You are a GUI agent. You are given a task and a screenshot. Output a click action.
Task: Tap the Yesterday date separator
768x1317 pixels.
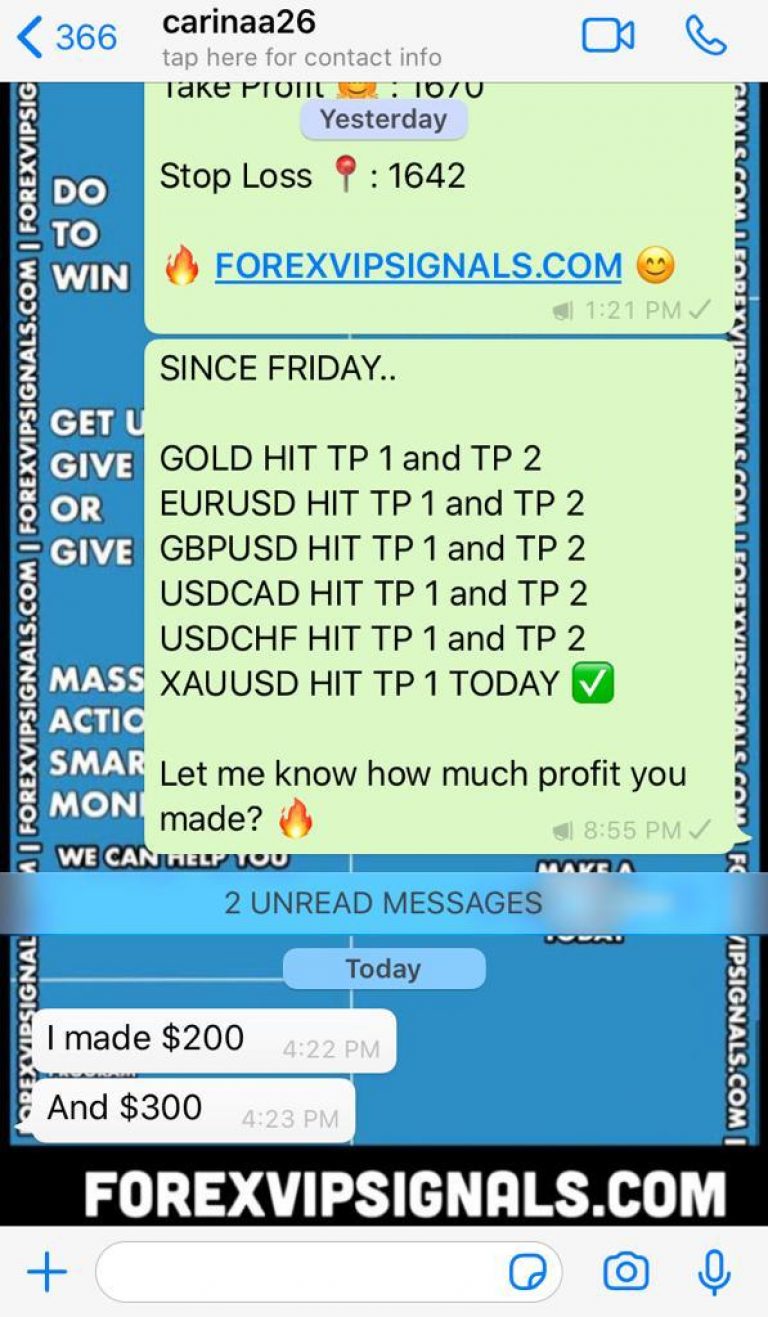tap(384, 120)
